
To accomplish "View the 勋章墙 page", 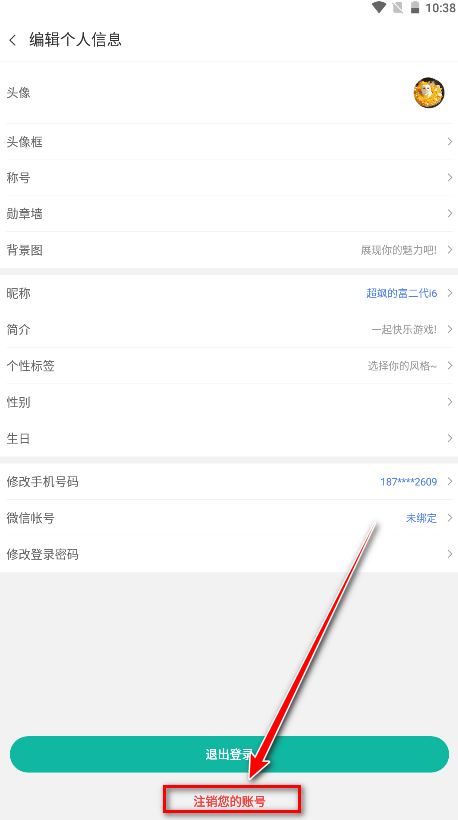I will [229, 214].
